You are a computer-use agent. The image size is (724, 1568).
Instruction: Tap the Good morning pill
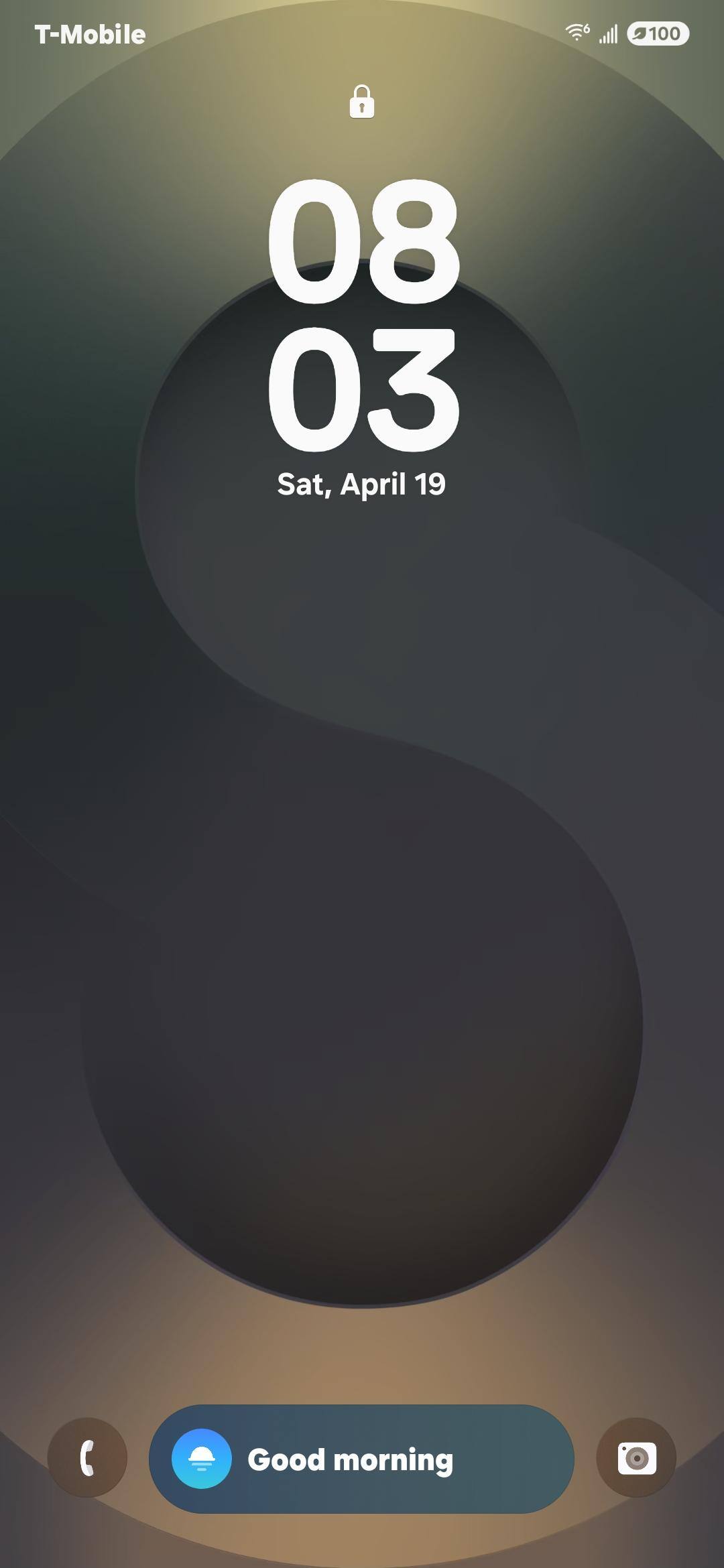(x=361, y=1459)
